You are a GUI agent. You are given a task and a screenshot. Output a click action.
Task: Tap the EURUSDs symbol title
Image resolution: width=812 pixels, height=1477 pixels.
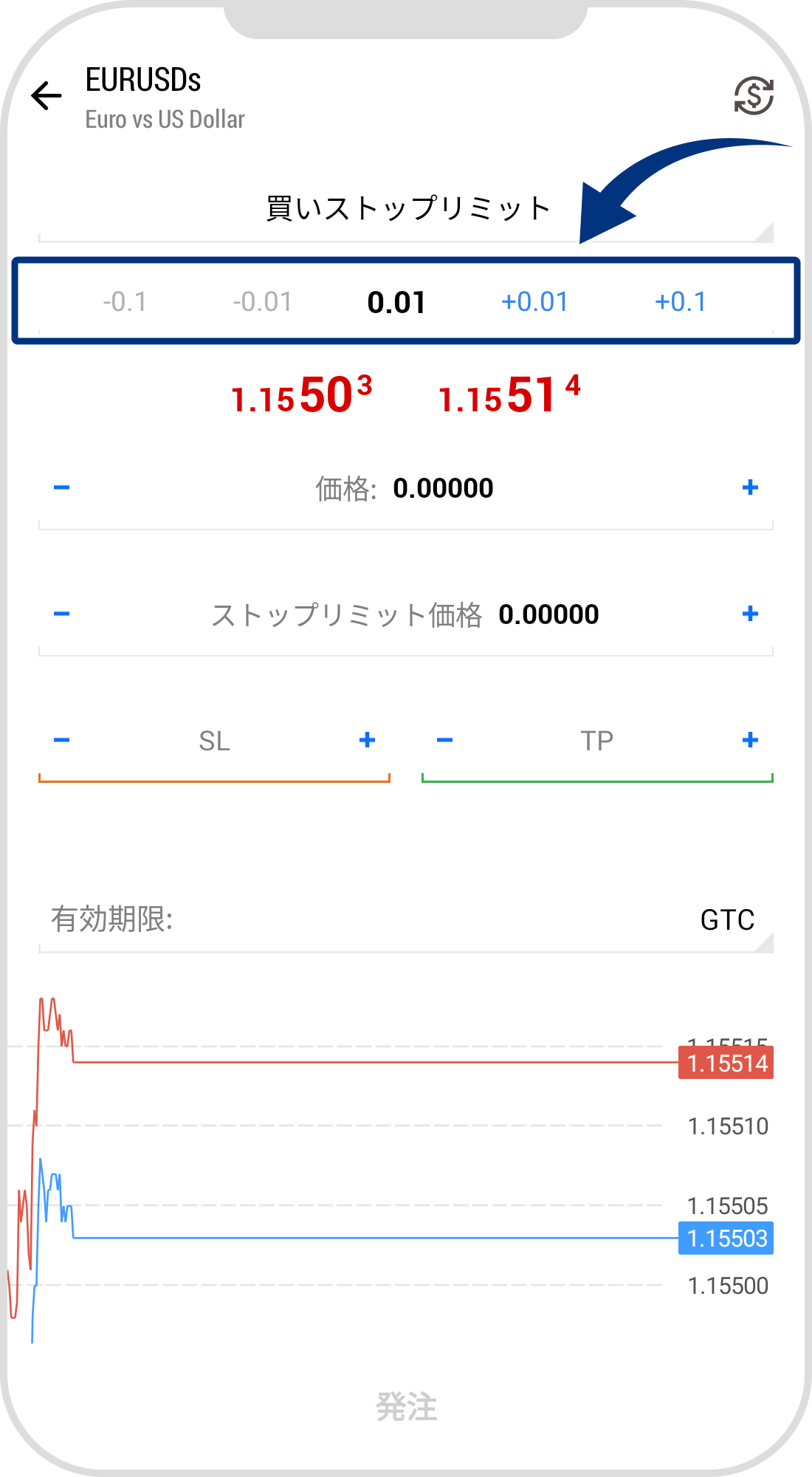click(x=142, y=81)
